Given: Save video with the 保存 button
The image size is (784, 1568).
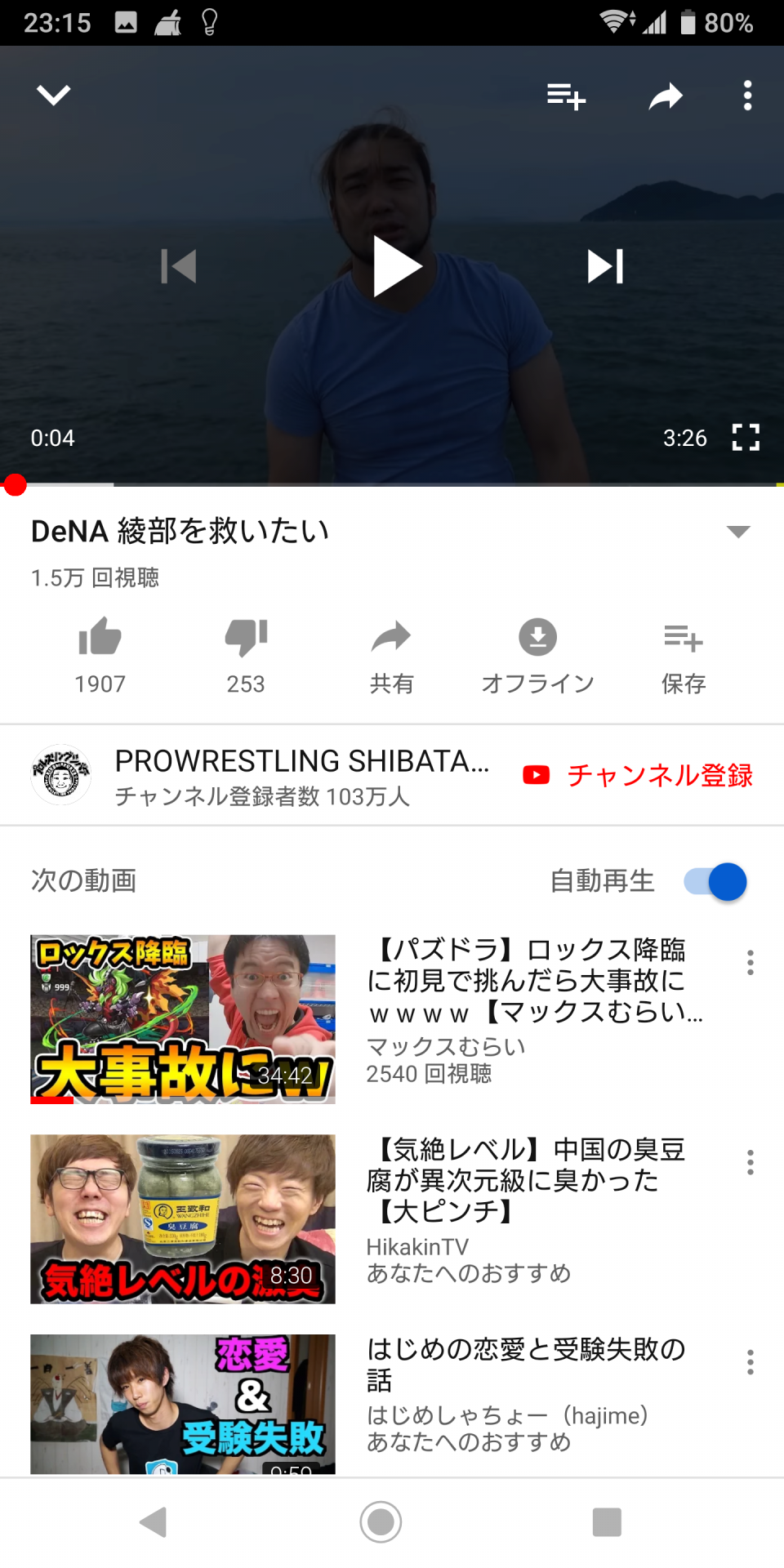Looking at the screenshot, I should [684, 655].
